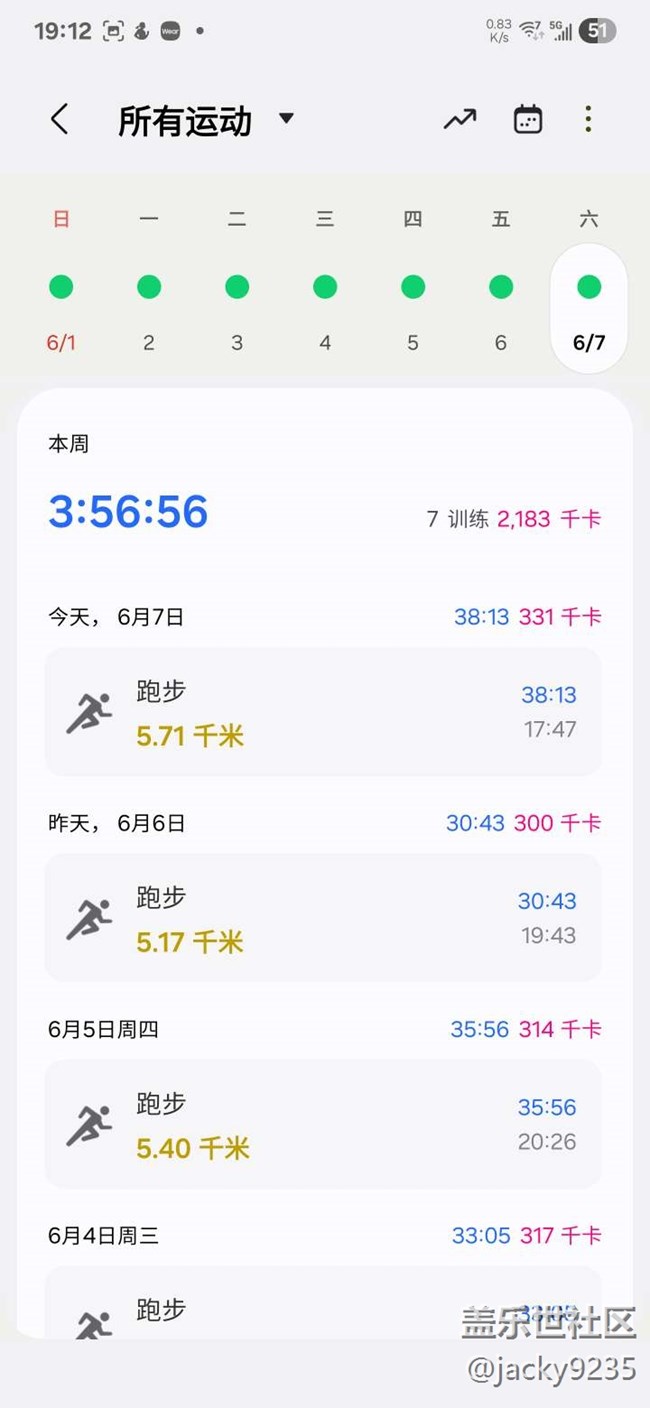Select Thursday the 5th in the week strip

[x=413, y=288]
